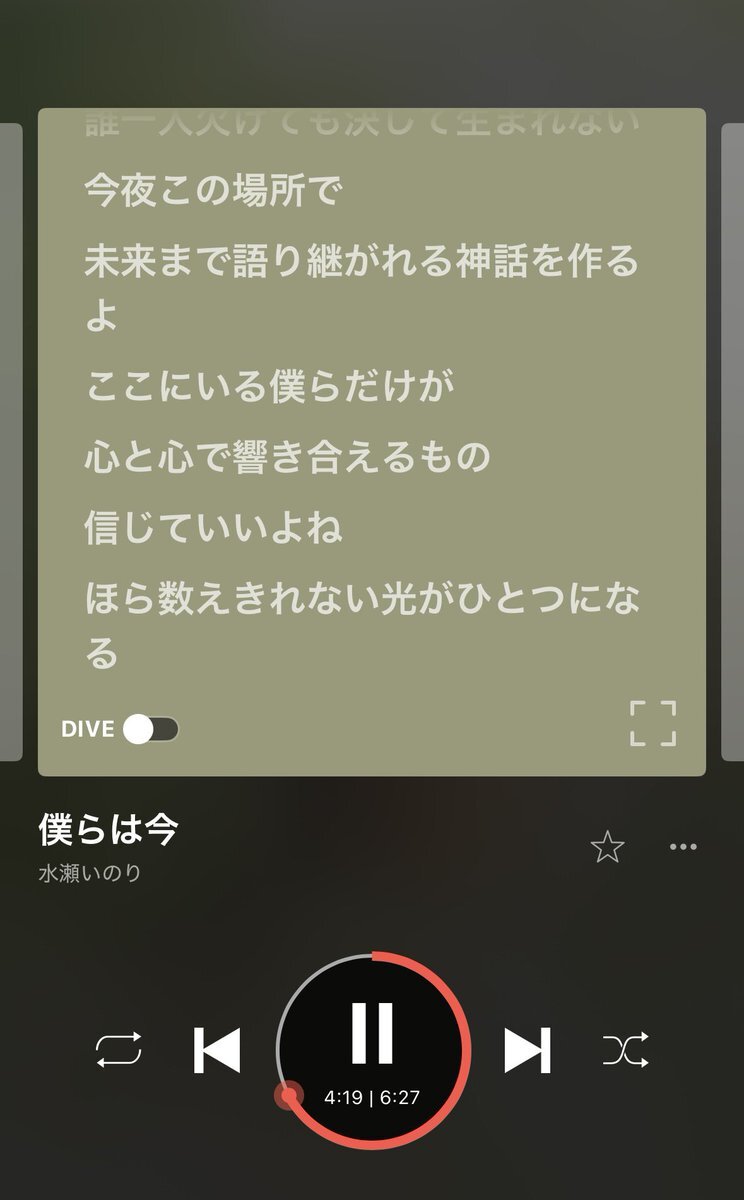
Task: Open the three-dot more options menu
Action: pyautogui.click(x=683, y=848)
